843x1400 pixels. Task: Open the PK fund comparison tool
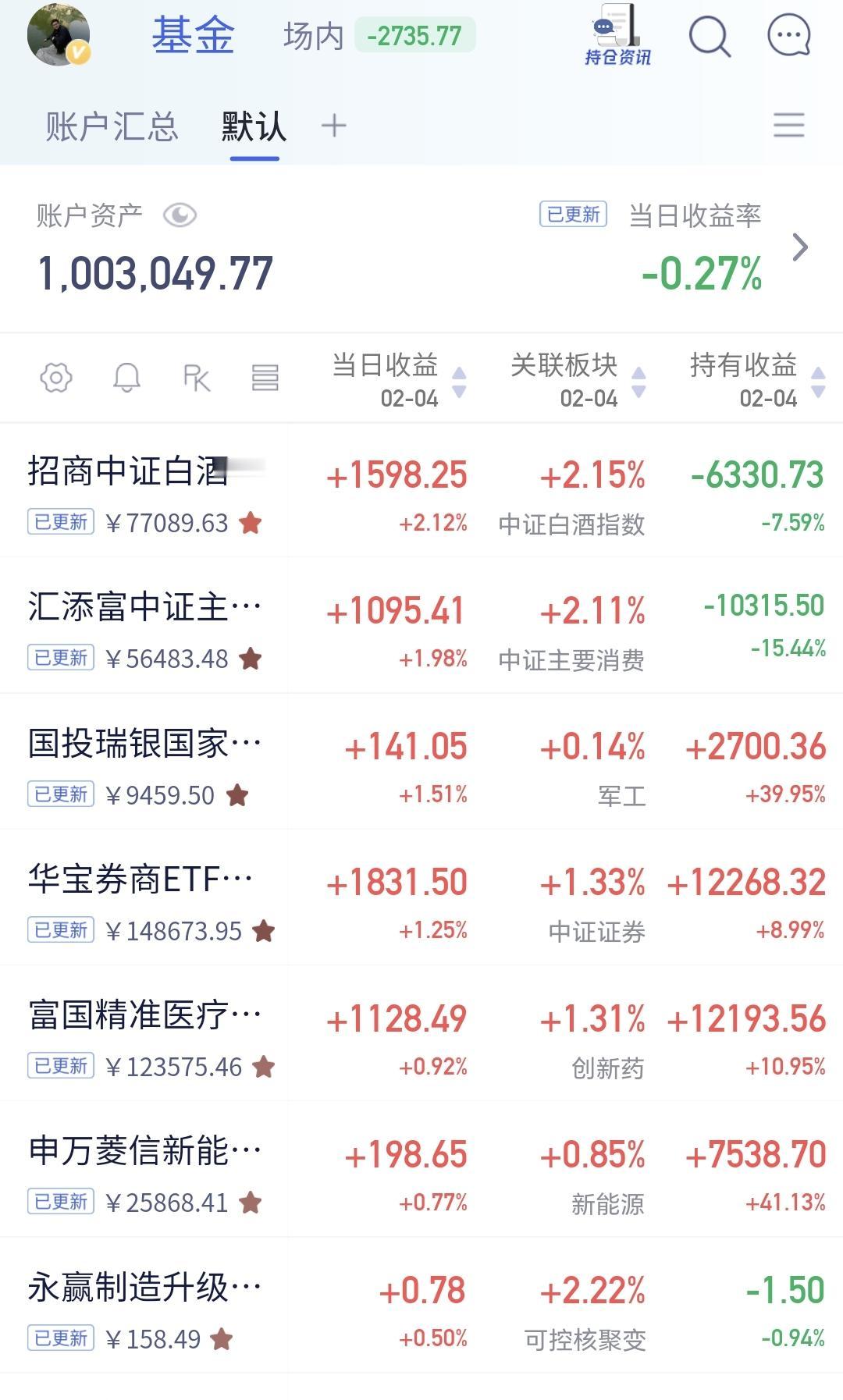[x=197, y=378]
